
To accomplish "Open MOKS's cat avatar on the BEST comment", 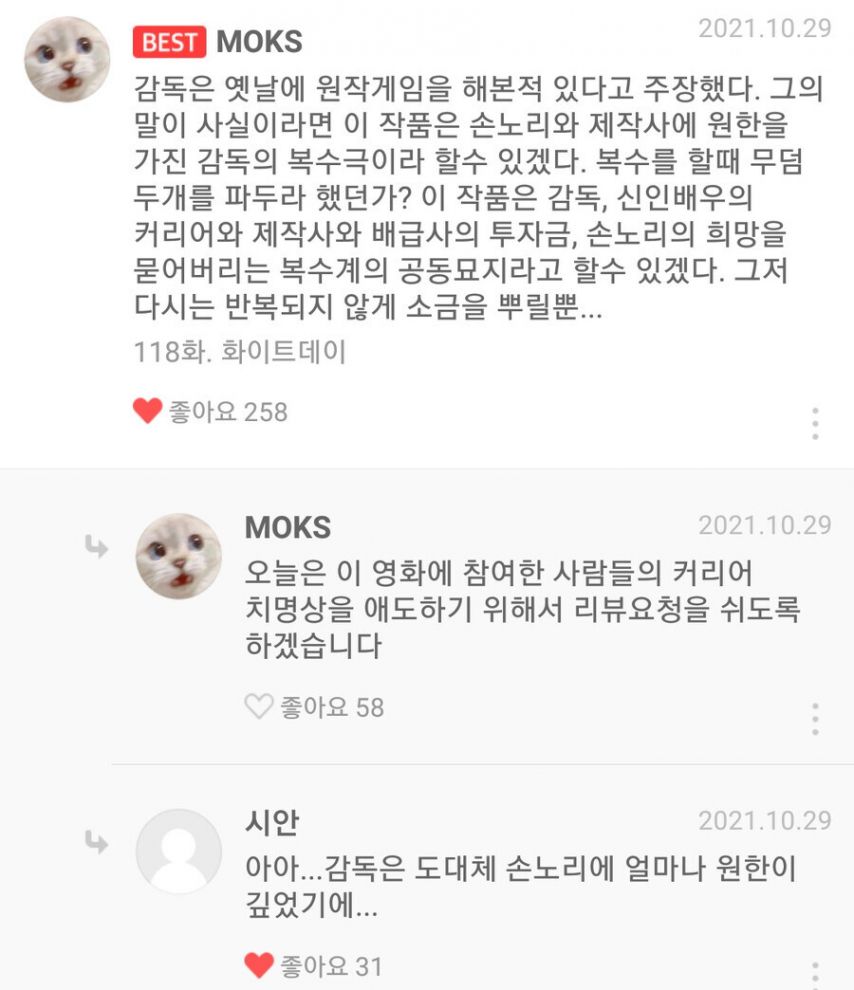I will point(67,59).
